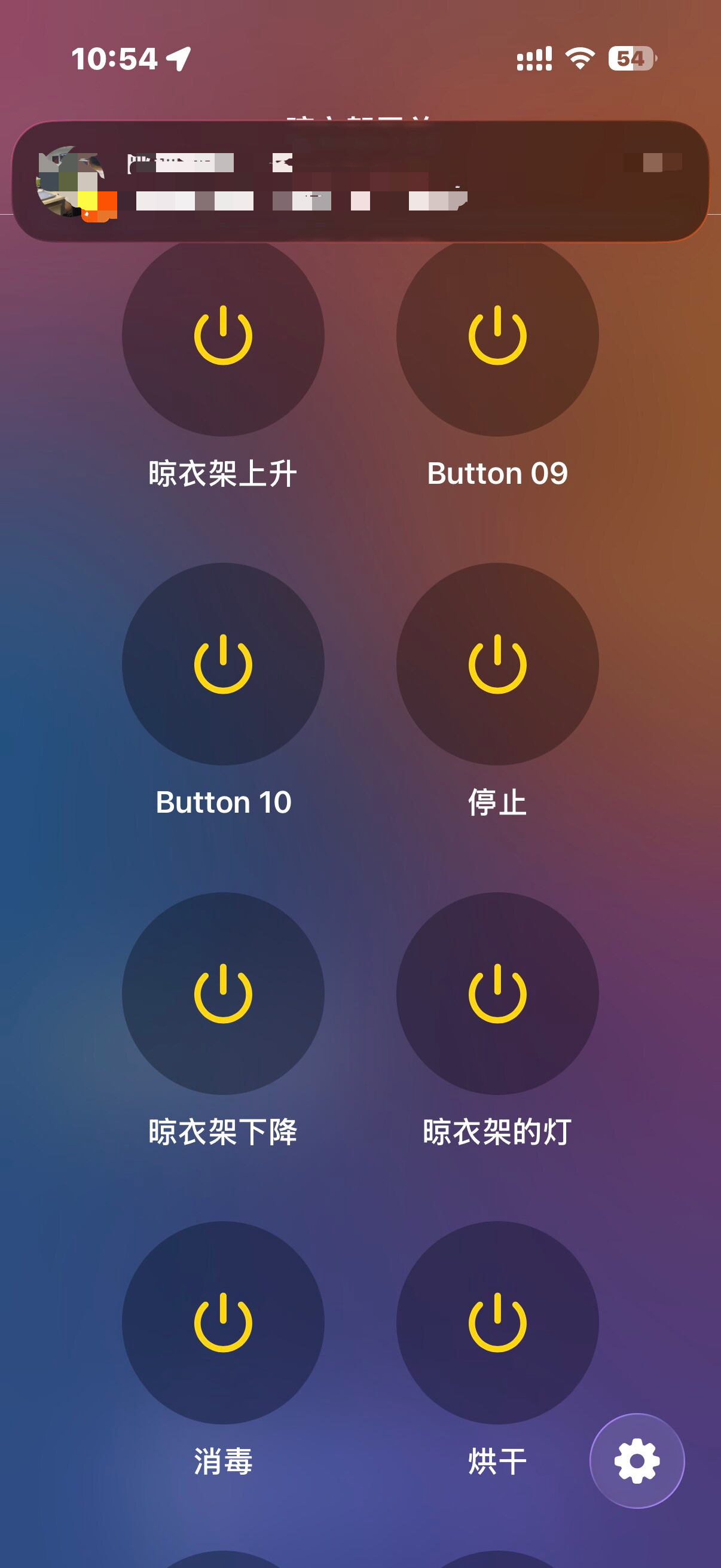Tap the 停止 power button
This screenshot has width=721, height=1568.
point(497,664)
